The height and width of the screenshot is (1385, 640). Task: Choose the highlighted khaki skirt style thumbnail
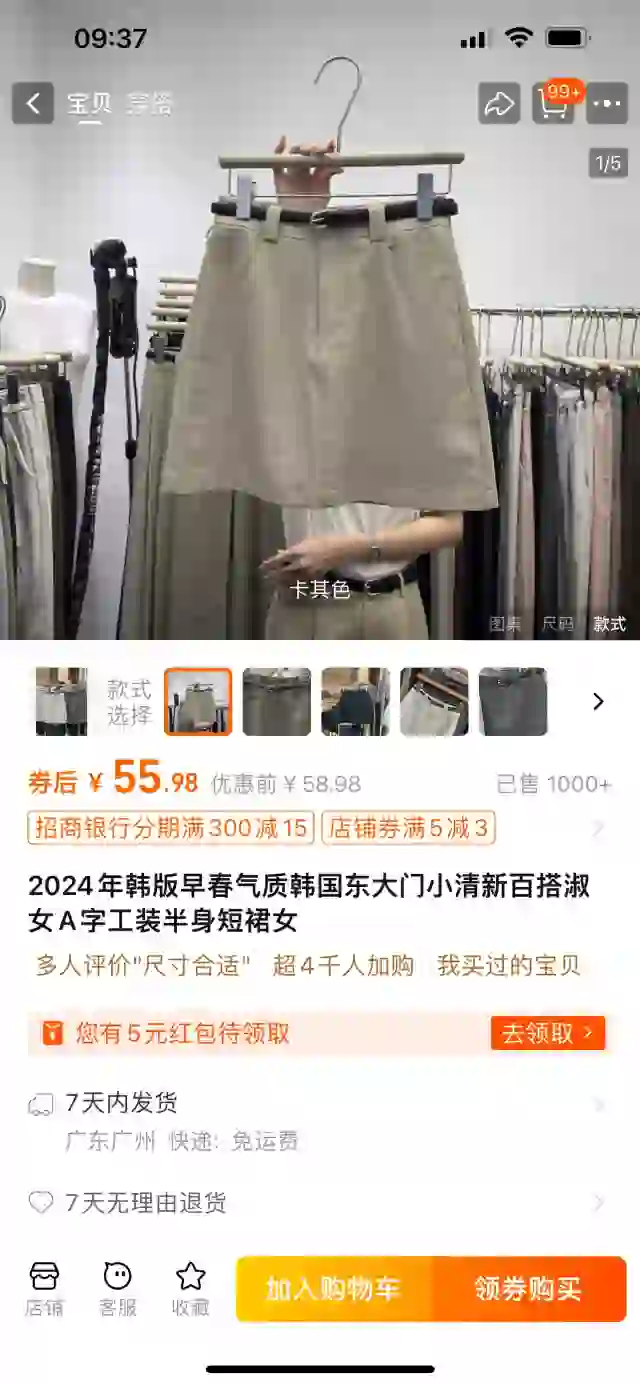point(198,701)
